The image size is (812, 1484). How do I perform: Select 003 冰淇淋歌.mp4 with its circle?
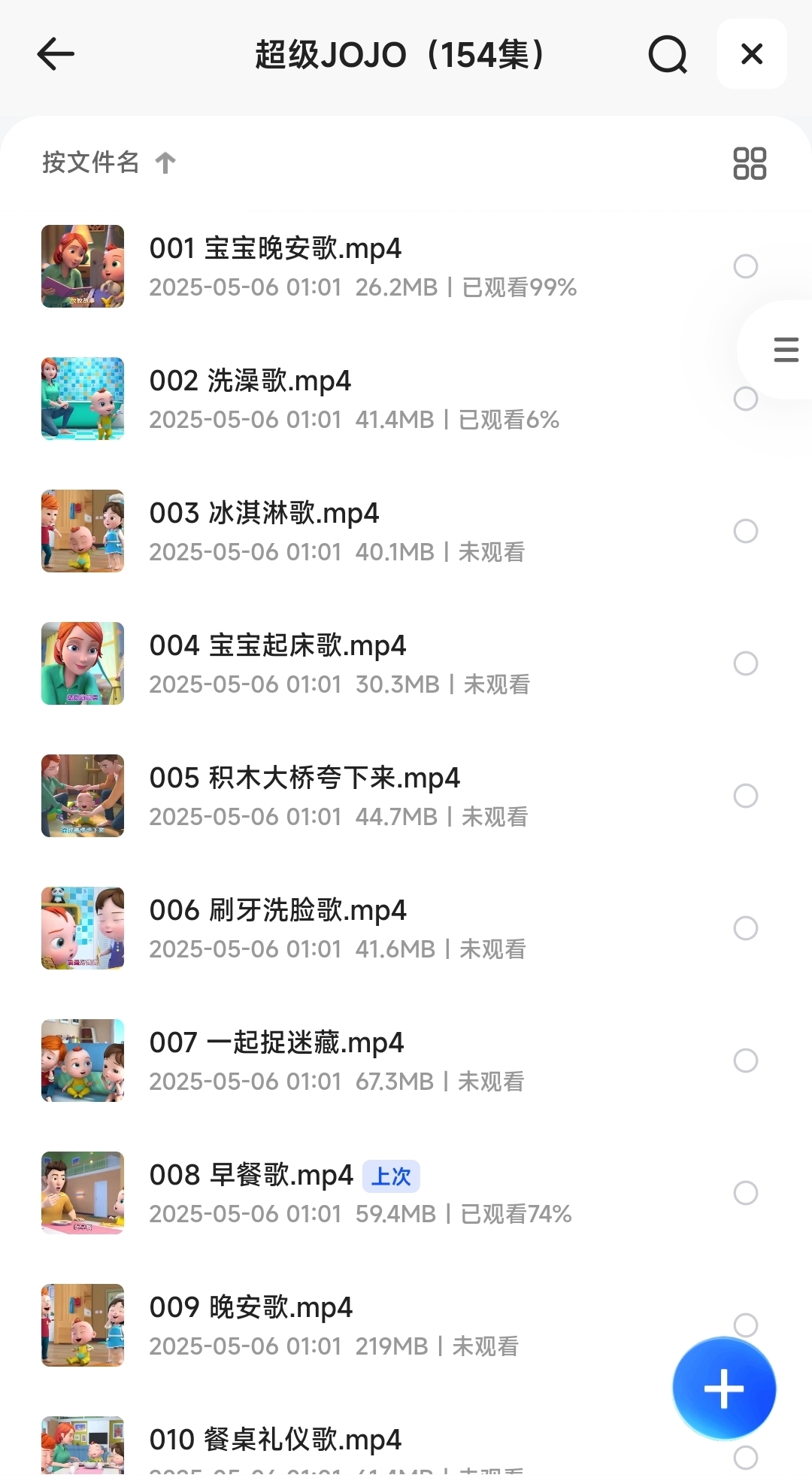tap(746, 531)
